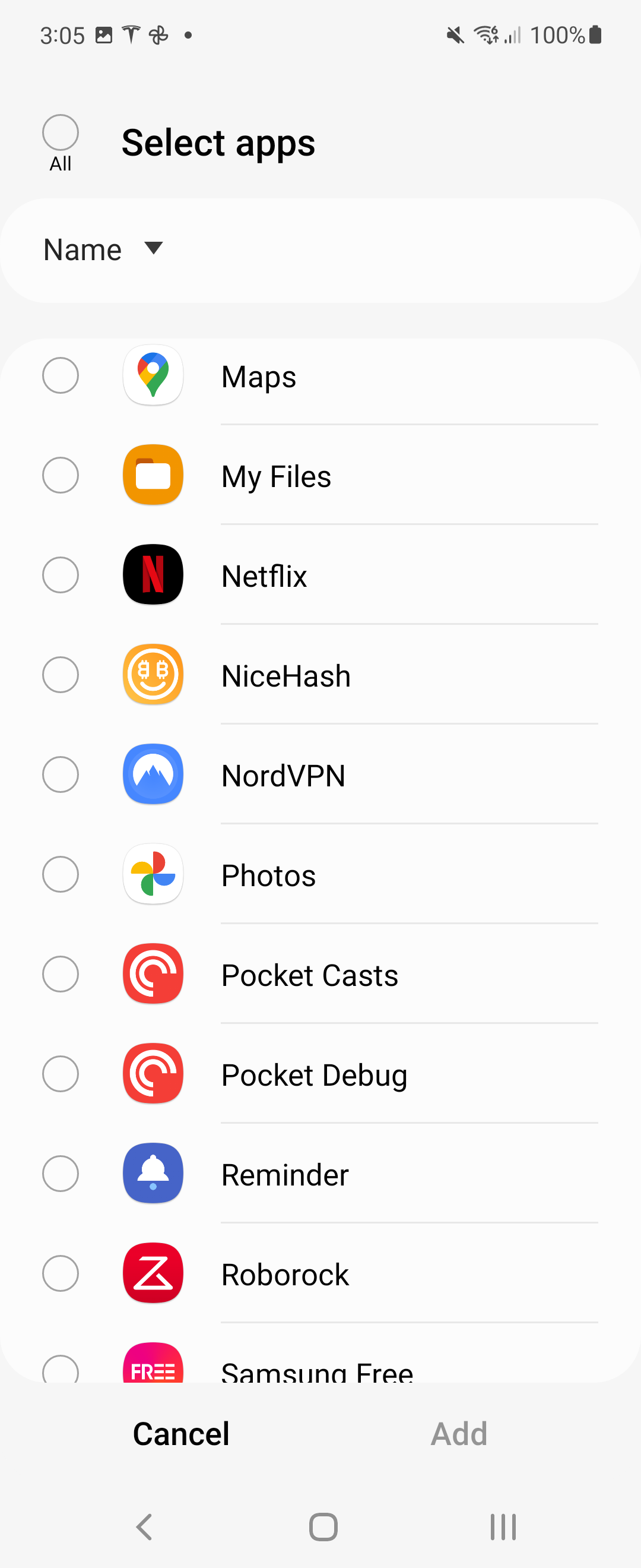Go back using the system back button
Screen dimensions: 641x1568
click(x=144, y=1527)
